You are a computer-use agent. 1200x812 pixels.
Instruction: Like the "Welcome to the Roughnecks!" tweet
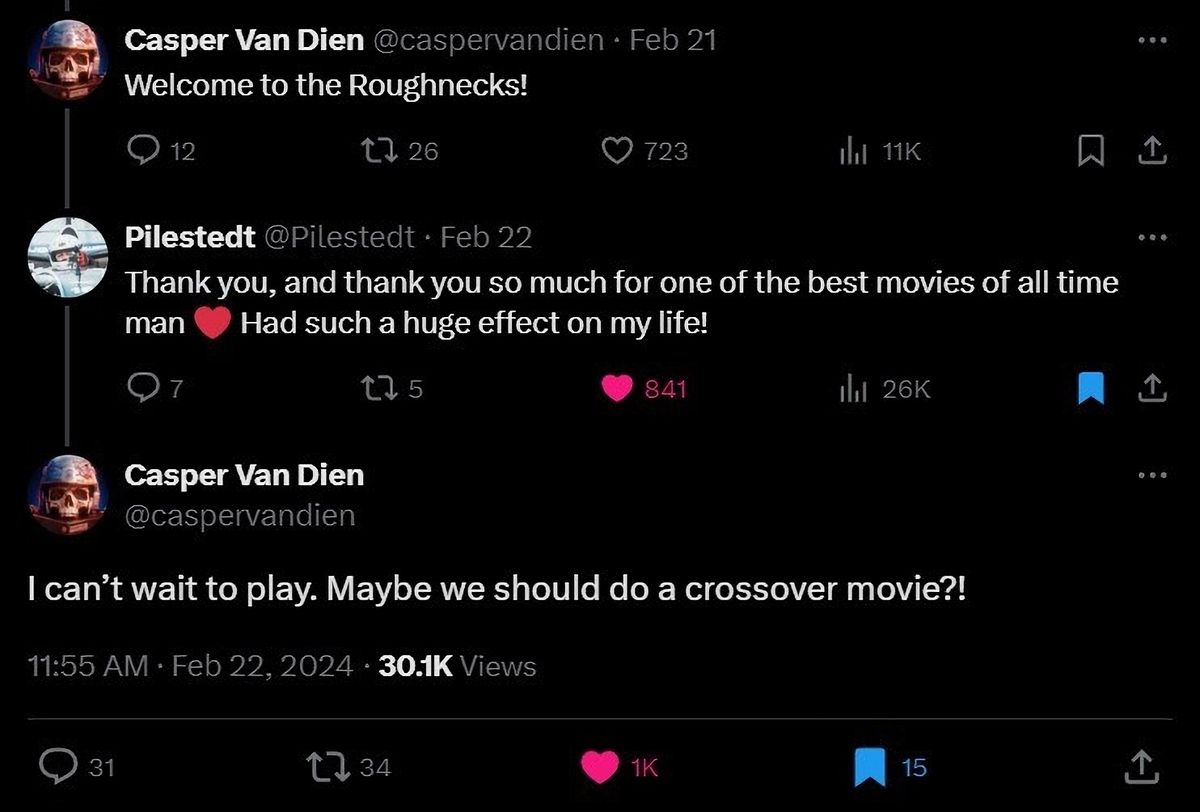tap(618, 150)
